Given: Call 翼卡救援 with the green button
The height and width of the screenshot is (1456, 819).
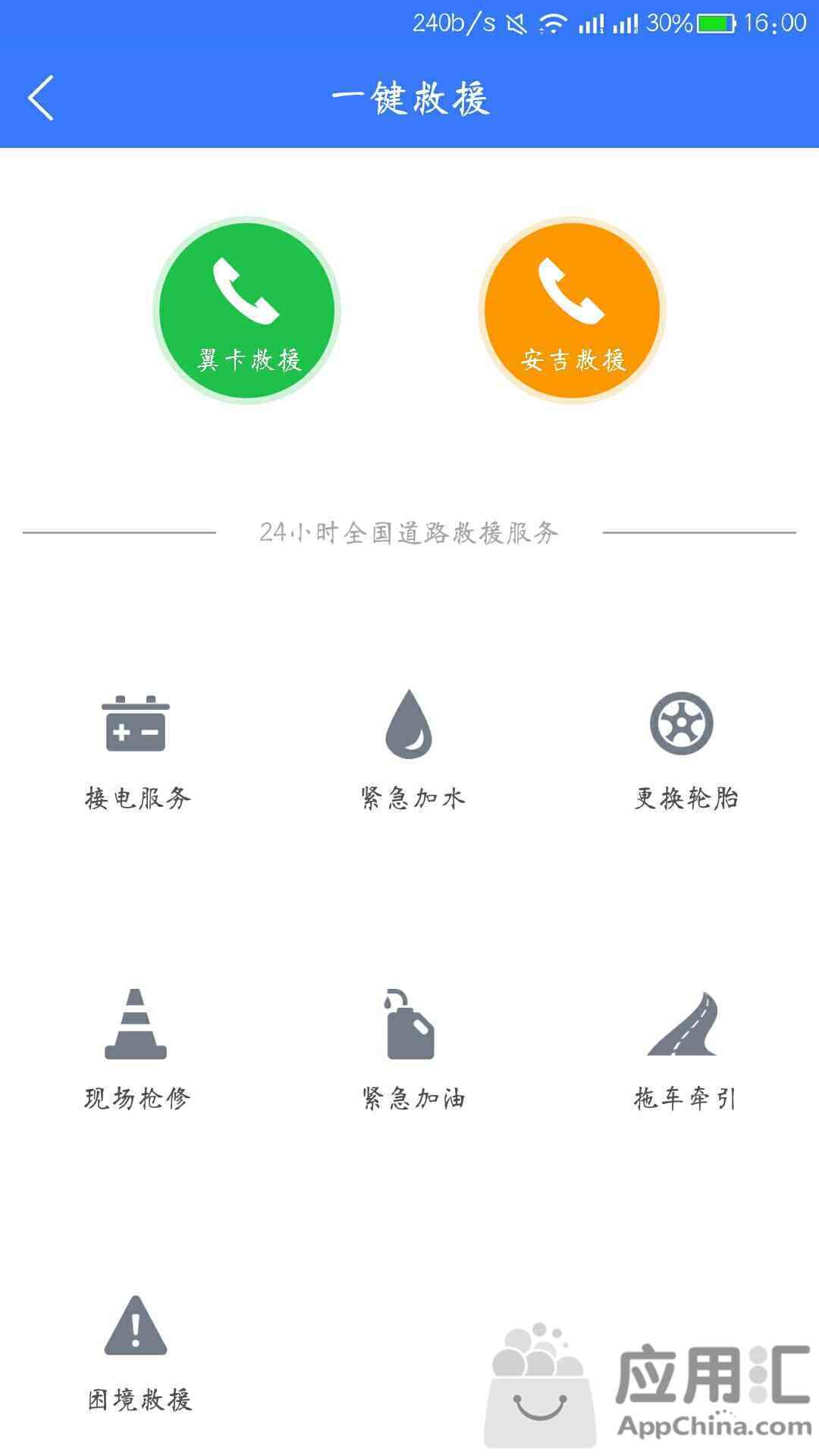Looking at the screenshot, I should pyautogui.click(x=247, y=310).
